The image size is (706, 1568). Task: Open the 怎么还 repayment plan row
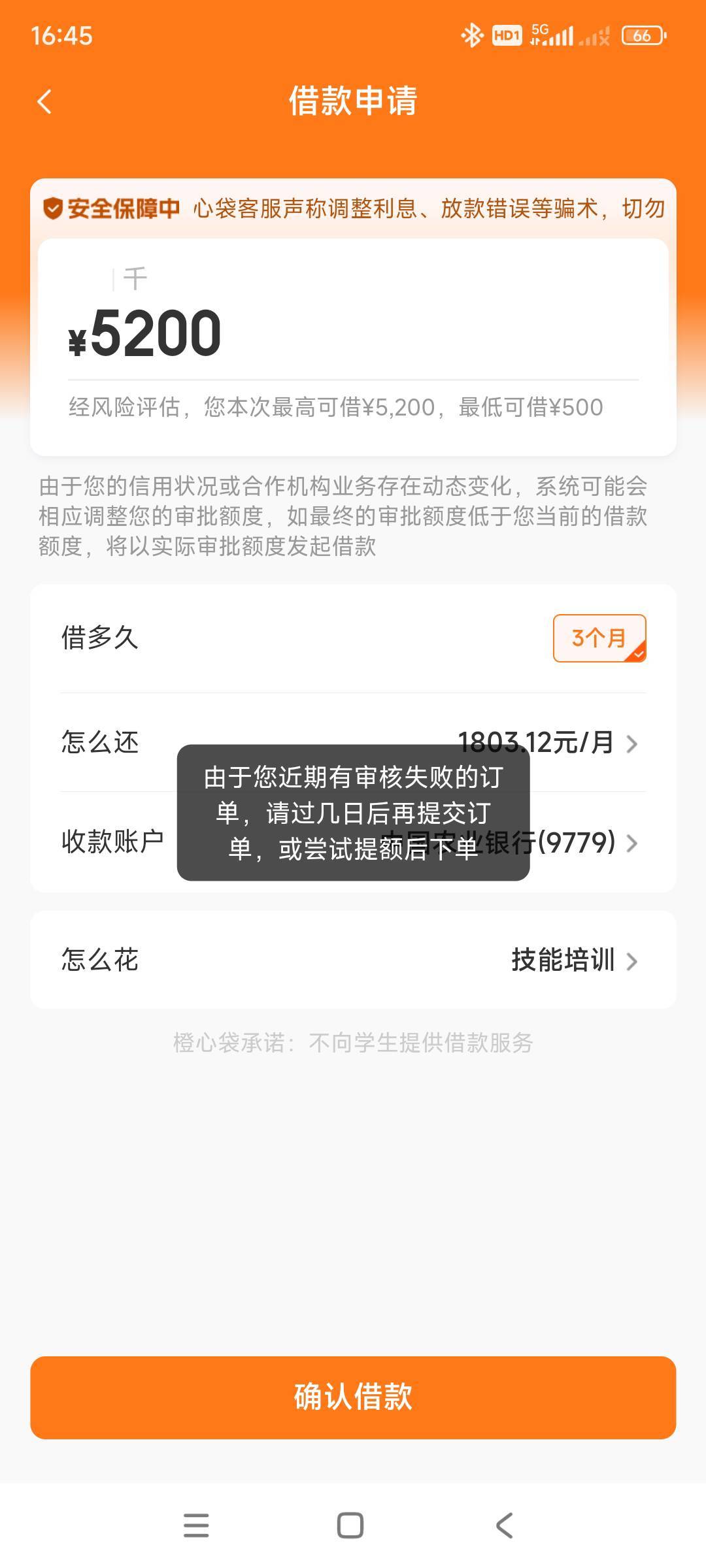tap(353, 742)
